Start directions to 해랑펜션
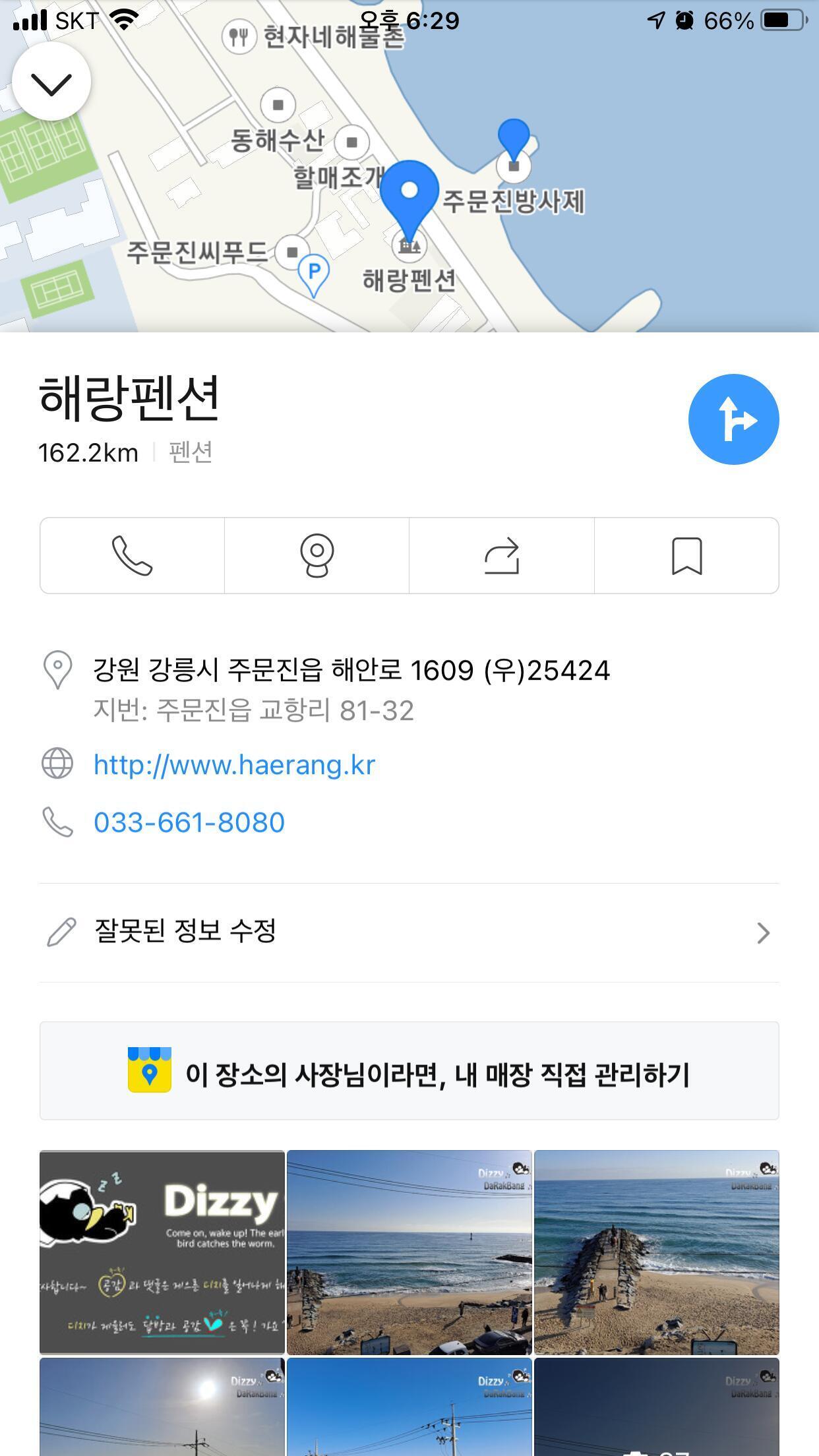 tap(733, 419)
